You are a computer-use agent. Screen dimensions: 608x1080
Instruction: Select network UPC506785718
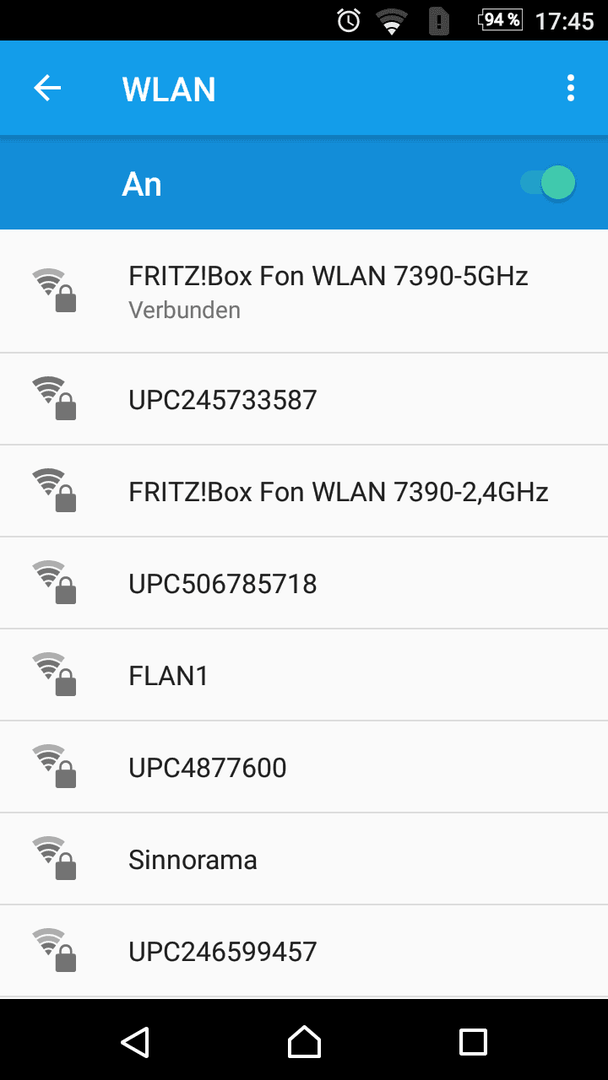pyautogui.click(x=304, y=583)
